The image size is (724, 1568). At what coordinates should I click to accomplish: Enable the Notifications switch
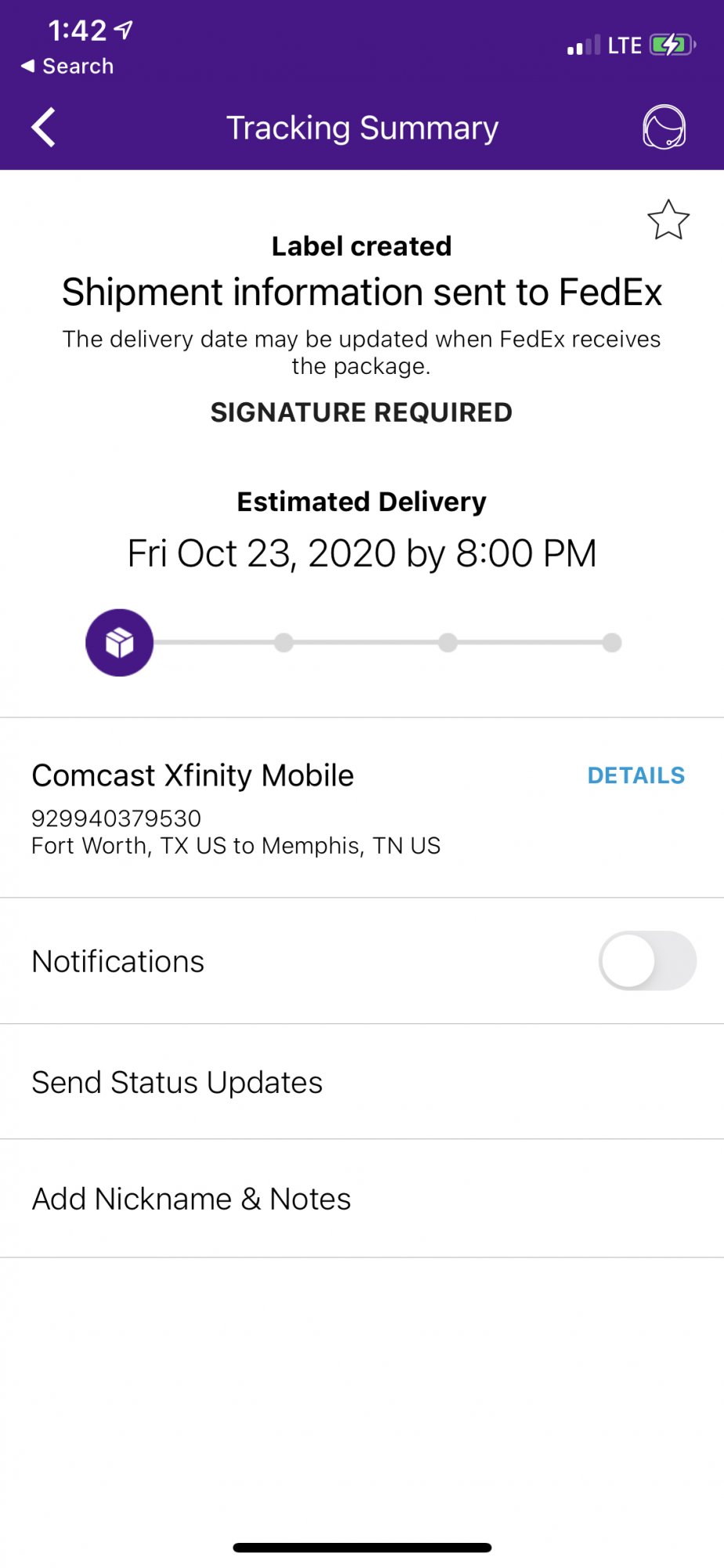[647, 960]
